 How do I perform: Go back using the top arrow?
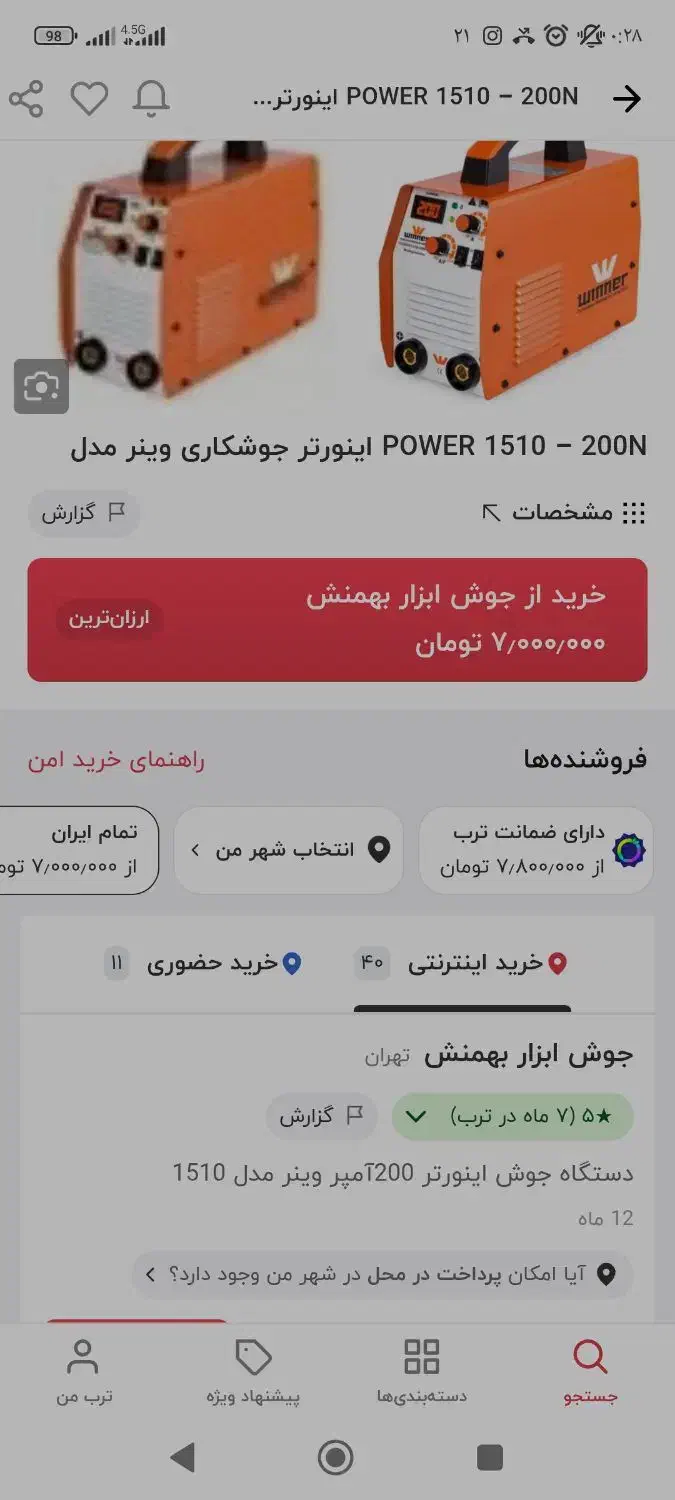point(626,98)
